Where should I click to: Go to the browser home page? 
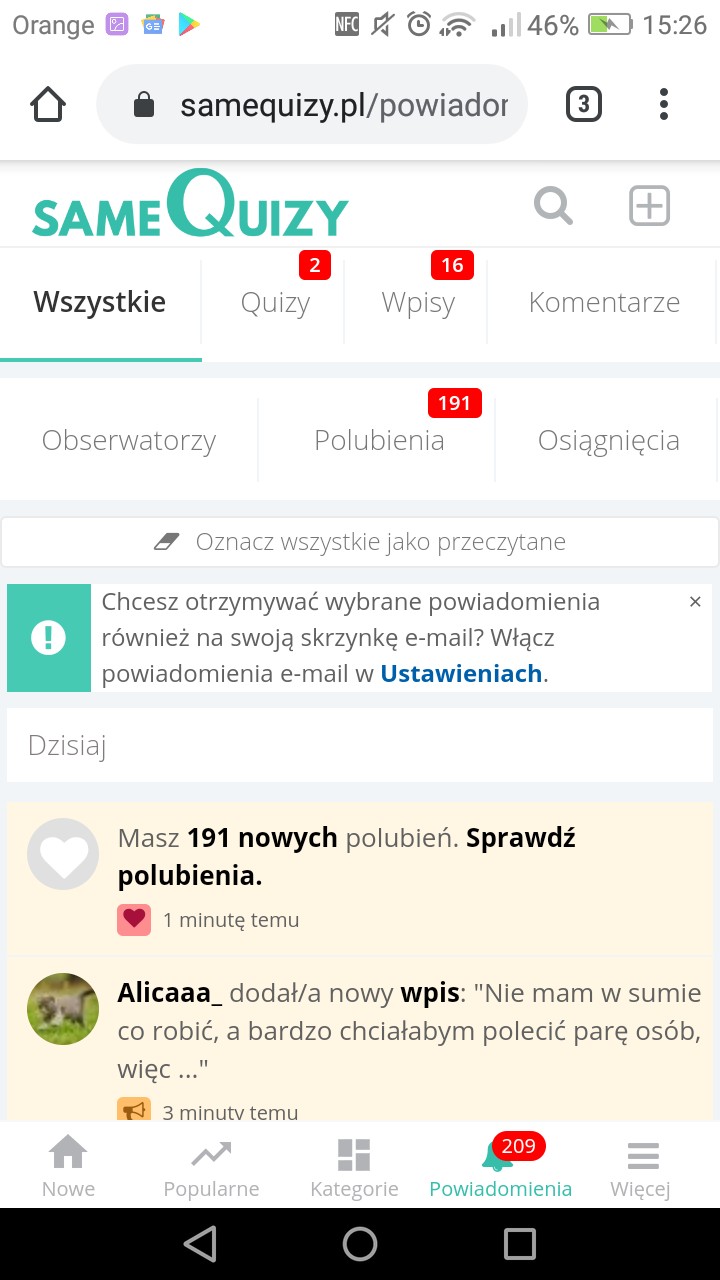coord(48,104)
